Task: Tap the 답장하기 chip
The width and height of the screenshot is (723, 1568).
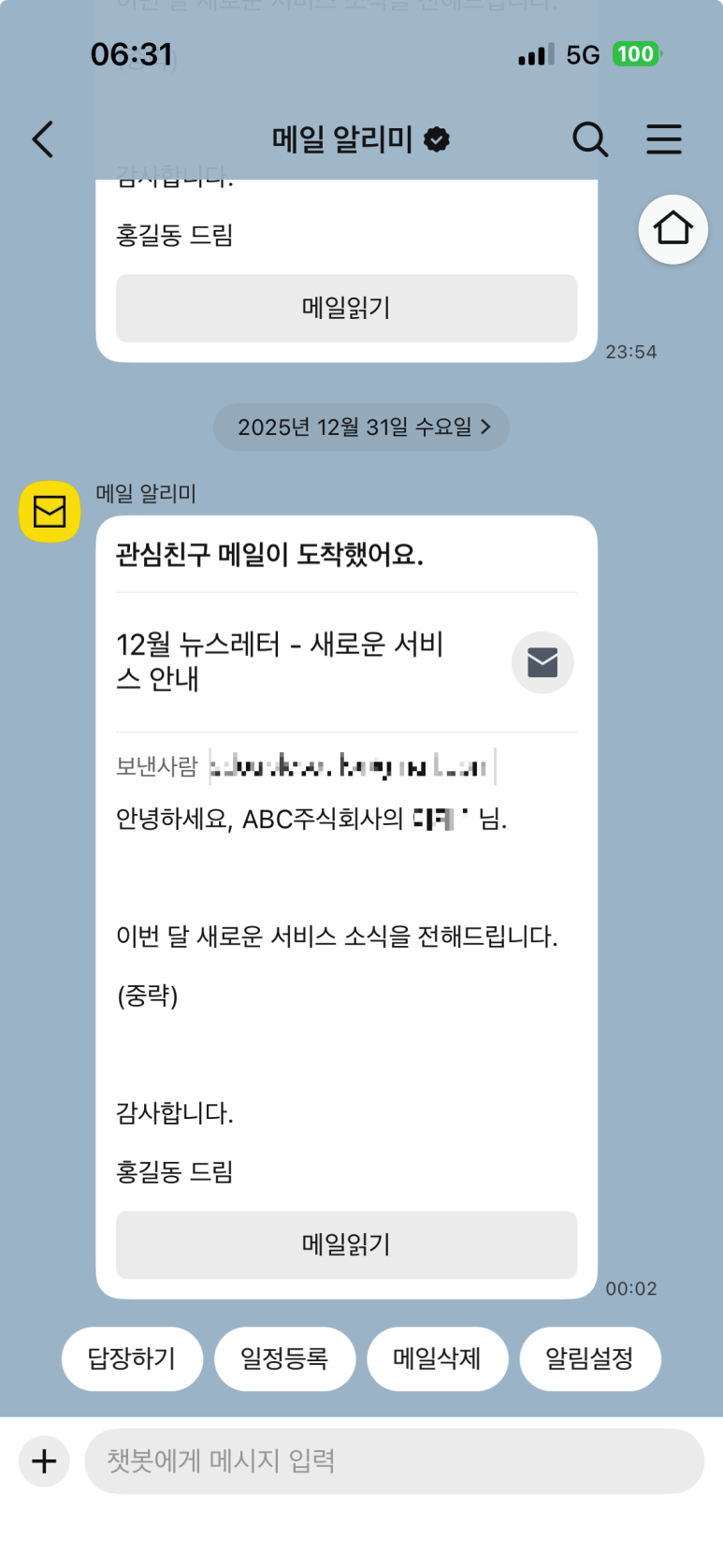Action: tap(132, 1358)
